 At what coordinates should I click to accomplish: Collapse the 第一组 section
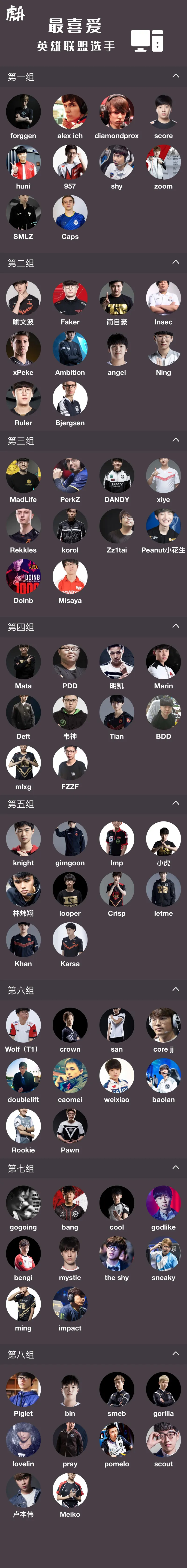pos(176,76)
